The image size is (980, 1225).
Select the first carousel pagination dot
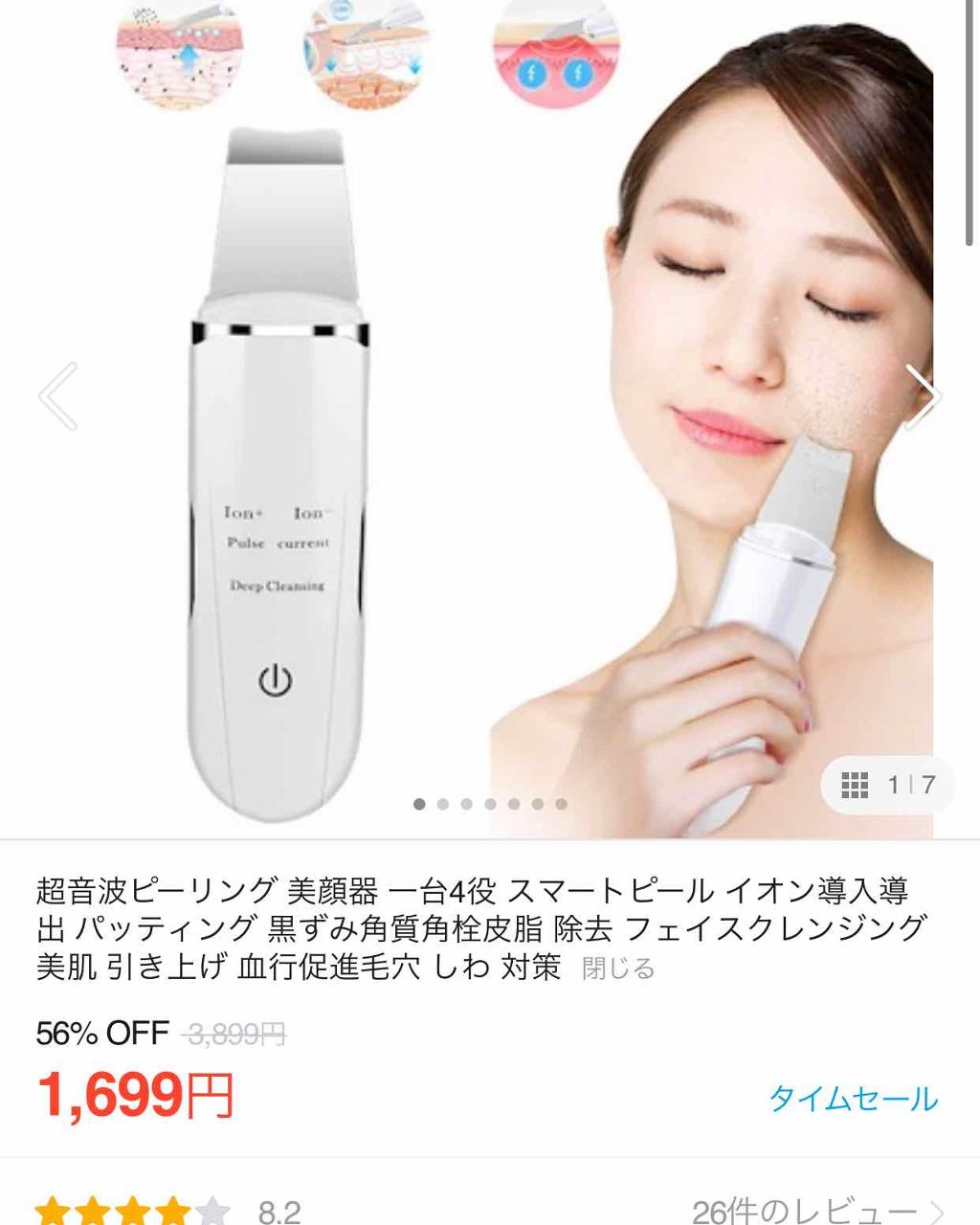click(418, 805)
